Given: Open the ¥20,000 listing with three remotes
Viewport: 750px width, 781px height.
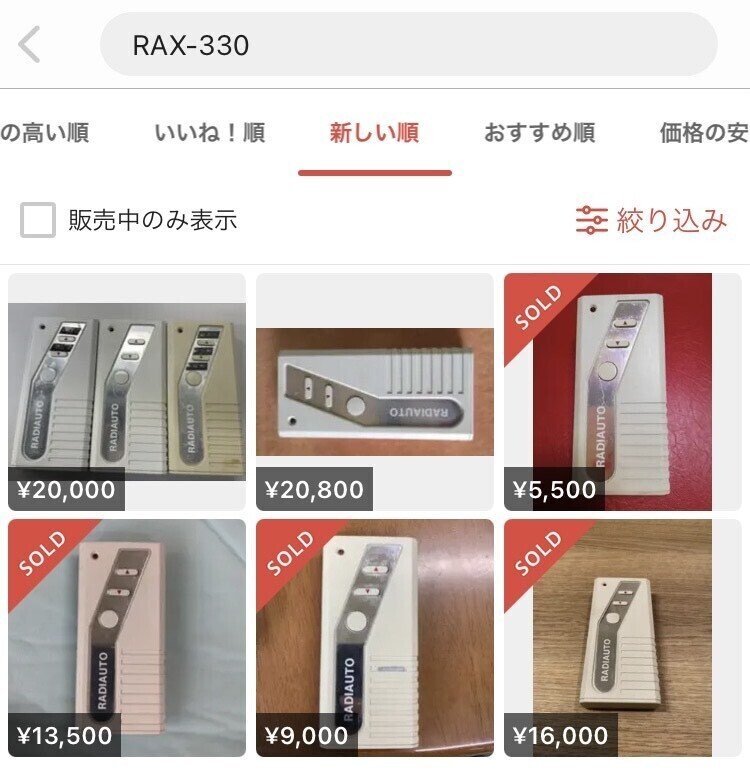Looking at the screenshot, I should [x=126, y=390].
